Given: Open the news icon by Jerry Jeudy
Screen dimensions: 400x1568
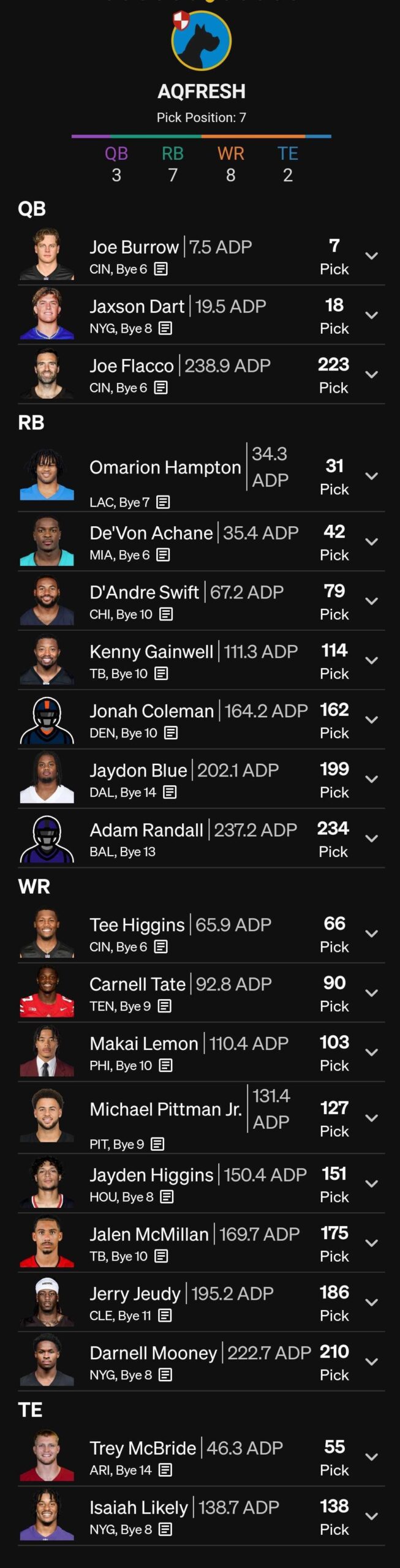Looking at the screenshot, I should (x=165, y=1315).
